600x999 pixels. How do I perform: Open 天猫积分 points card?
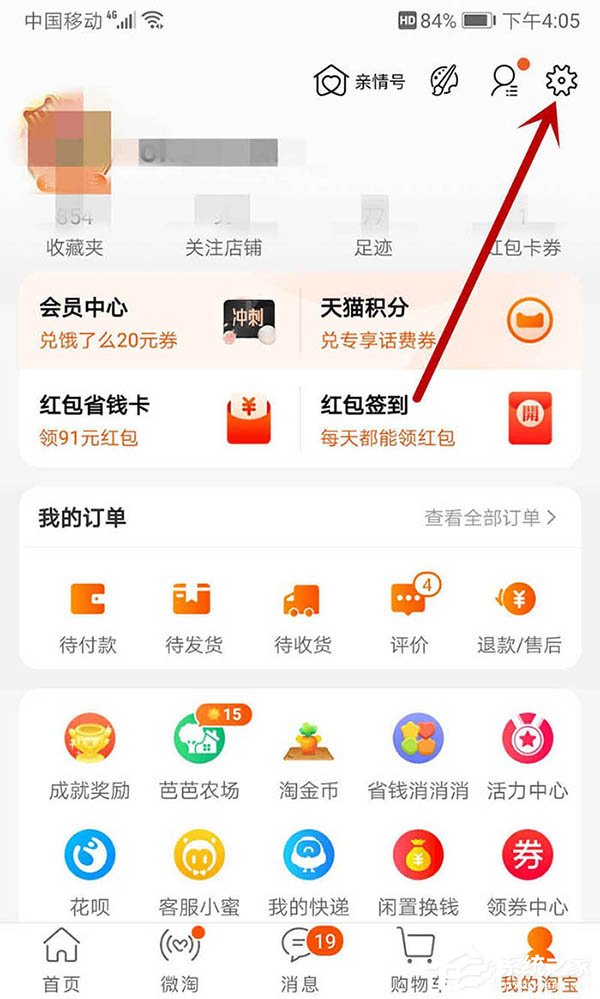click(x=440, y=321)
